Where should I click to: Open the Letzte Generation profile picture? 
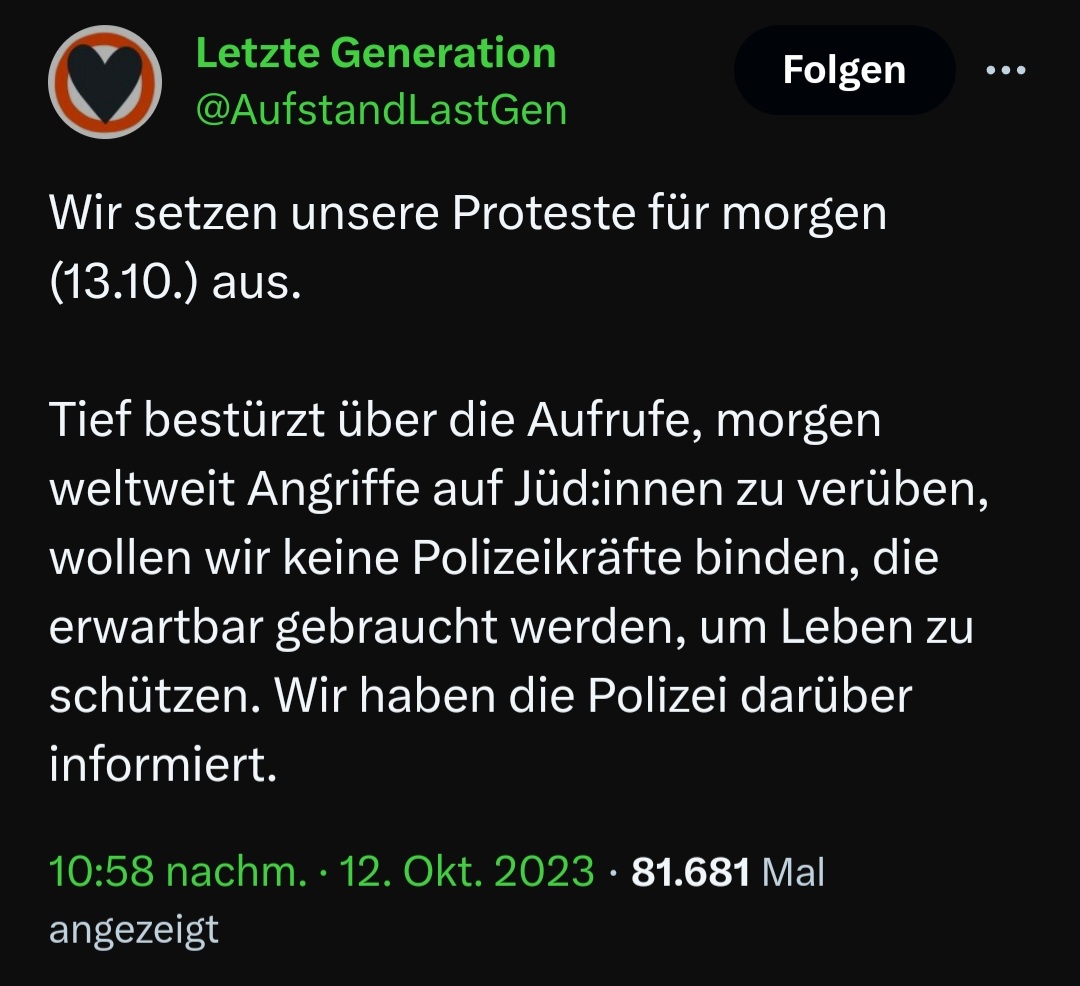105,81
